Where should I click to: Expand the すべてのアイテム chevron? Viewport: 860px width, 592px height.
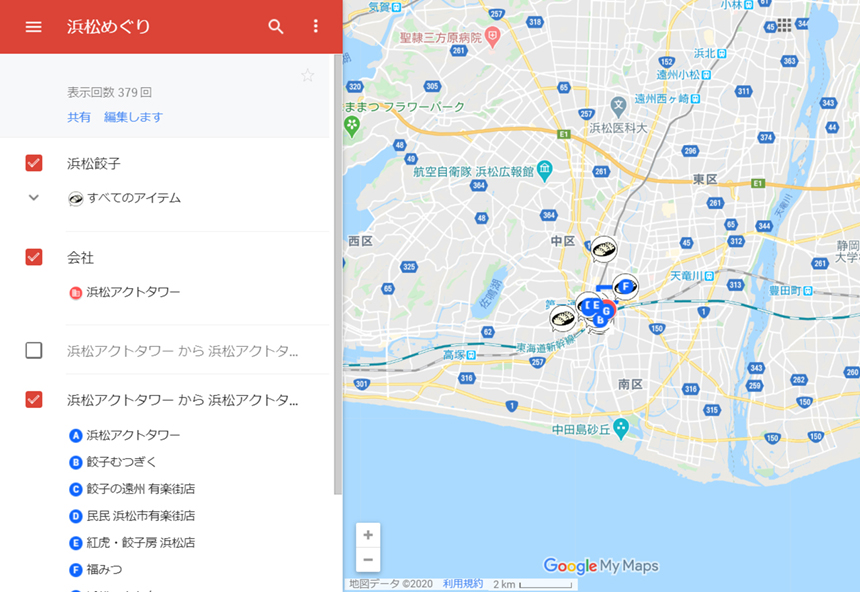(34, 198)
